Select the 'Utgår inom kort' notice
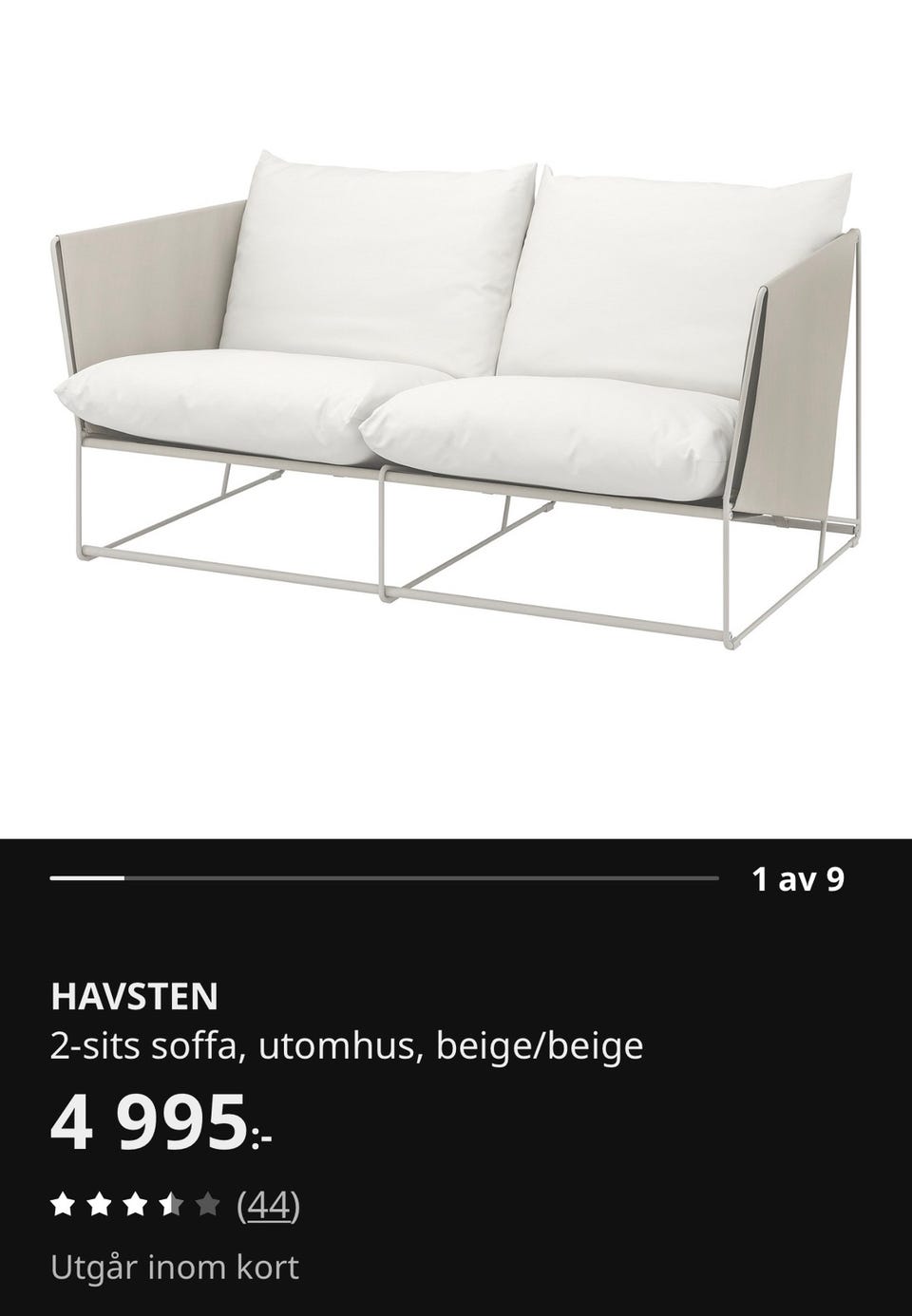Screen dimensions: 912x1316 coord(177,1267)
